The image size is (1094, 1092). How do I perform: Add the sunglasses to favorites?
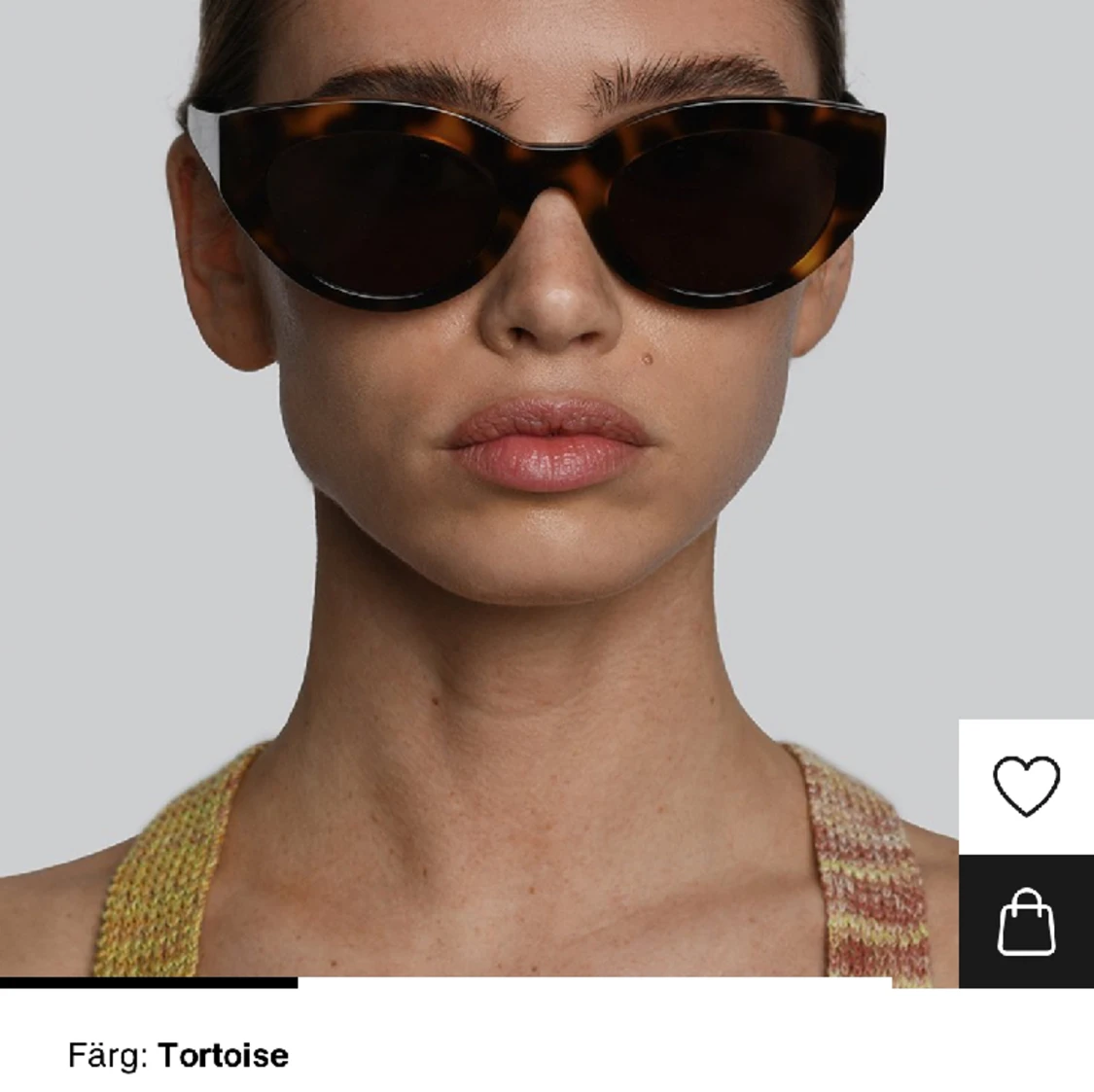click(1026, 786)
